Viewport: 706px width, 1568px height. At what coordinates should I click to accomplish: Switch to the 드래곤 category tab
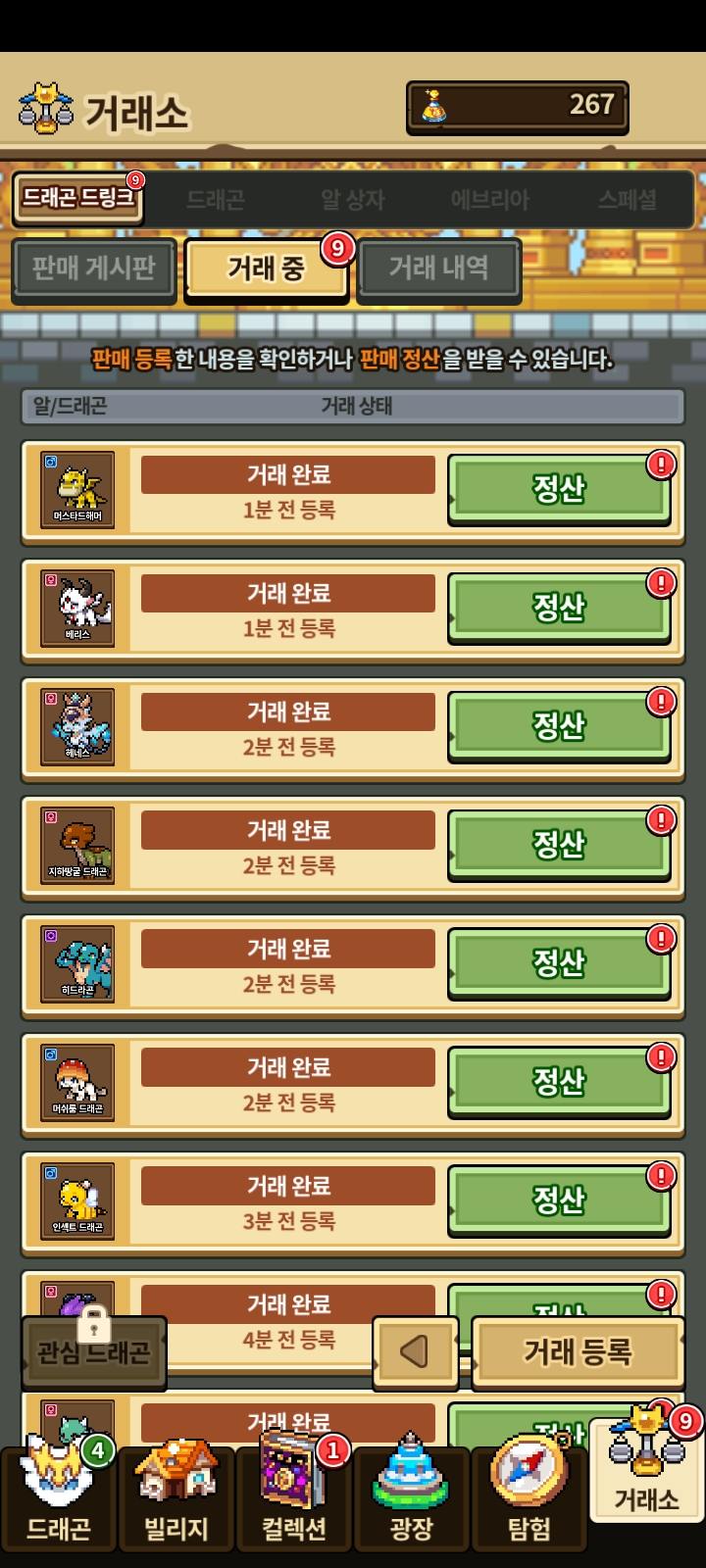[x=216, y=200]
